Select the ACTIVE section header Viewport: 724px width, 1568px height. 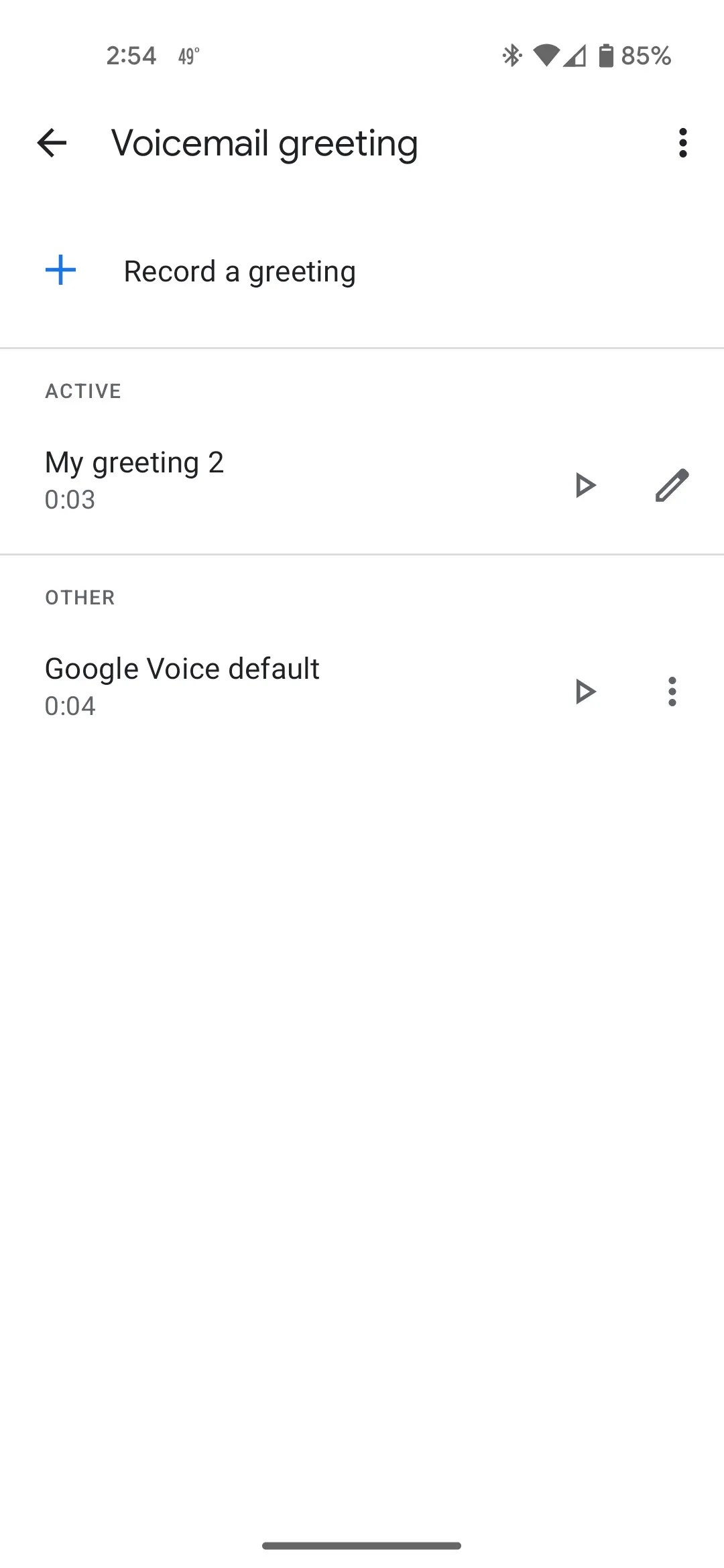(82, 391)
